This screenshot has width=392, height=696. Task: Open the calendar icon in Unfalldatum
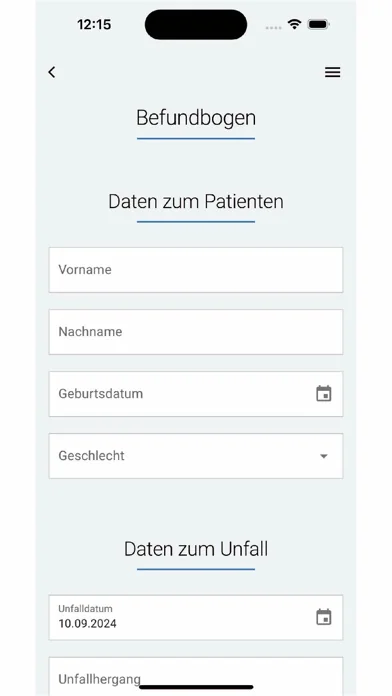click(x=324, y=617)
